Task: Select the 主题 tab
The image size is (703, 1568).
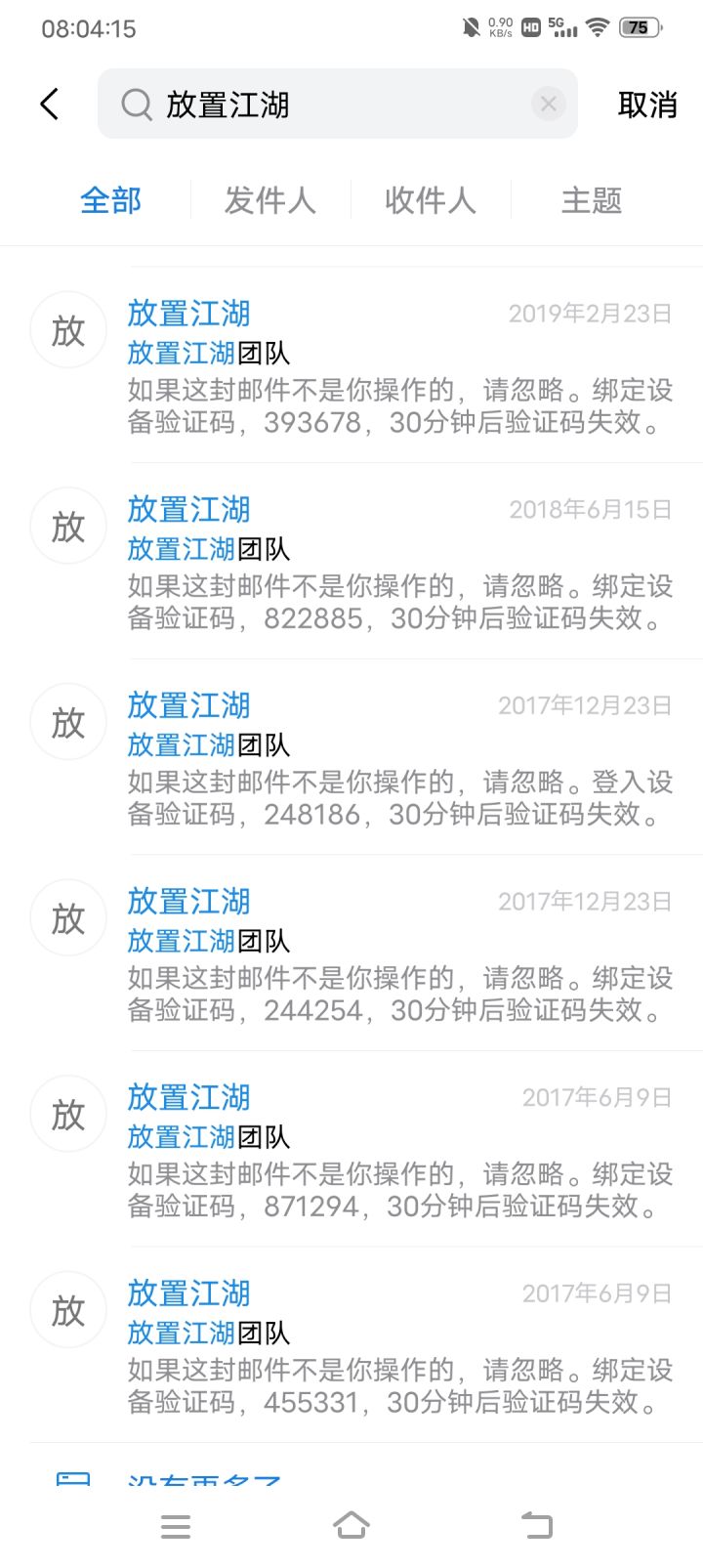Action: click(x=592, y=200)
